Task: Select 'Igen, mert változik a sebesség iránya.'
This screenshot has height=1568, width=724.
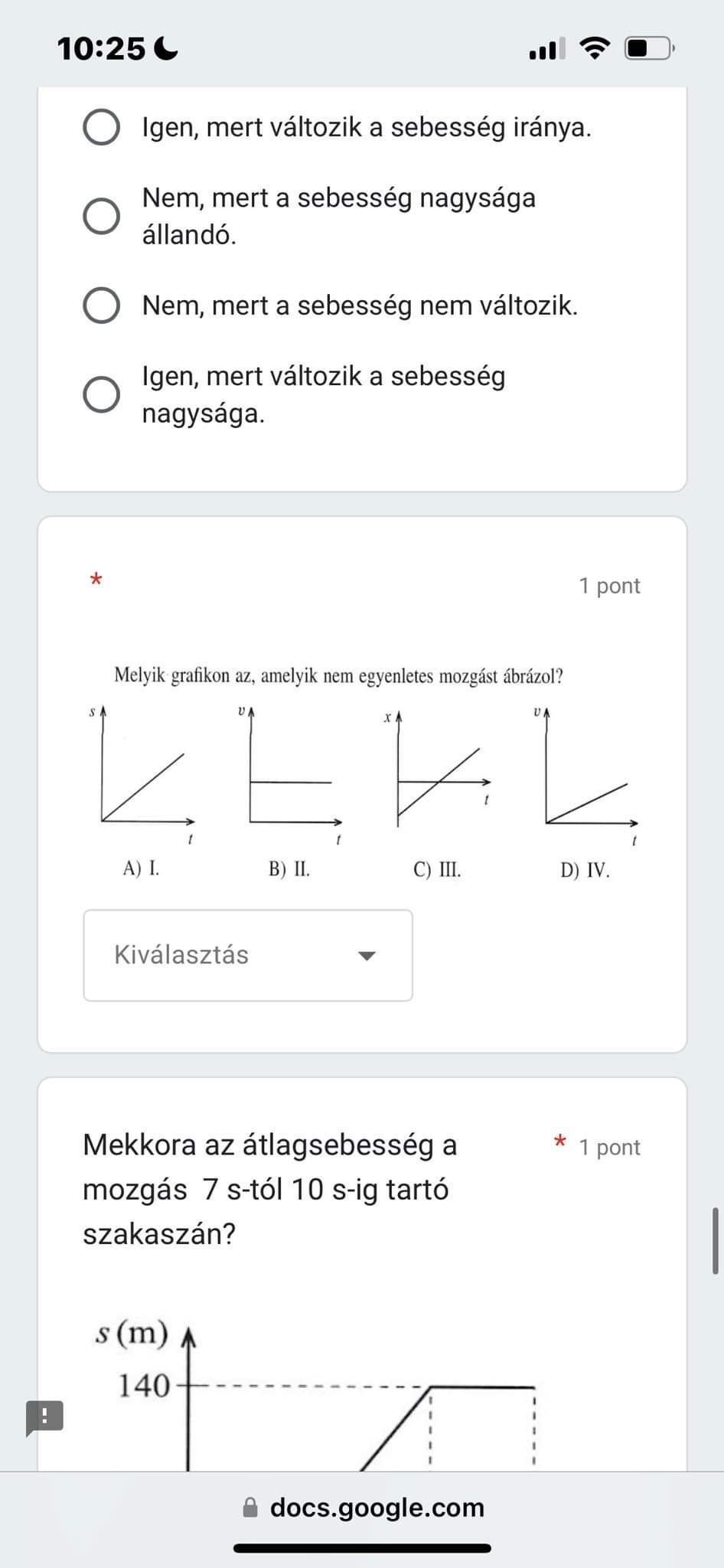Action: coord(101,127)
